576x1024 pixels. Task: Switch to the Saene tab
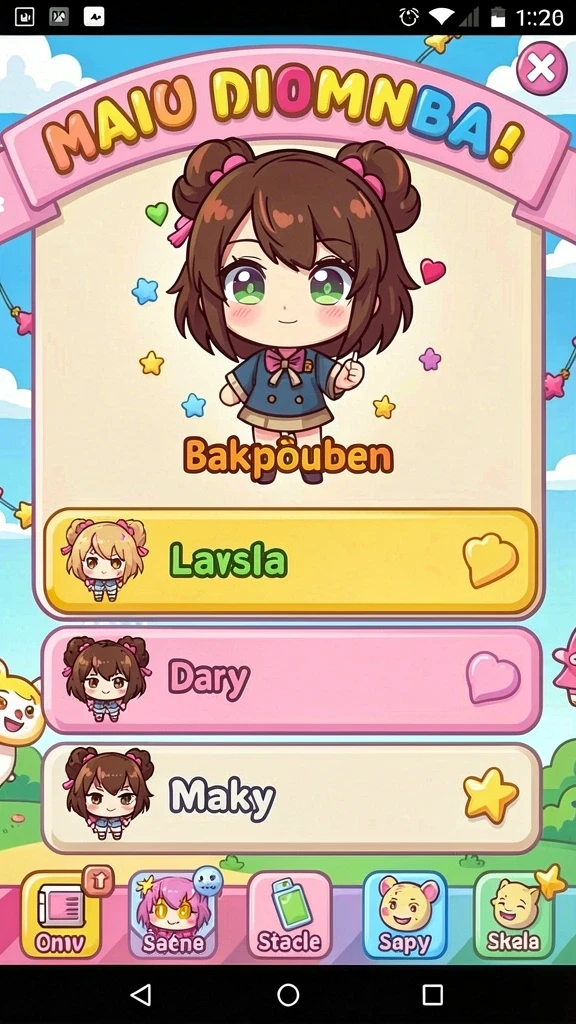tap(174, 915)
